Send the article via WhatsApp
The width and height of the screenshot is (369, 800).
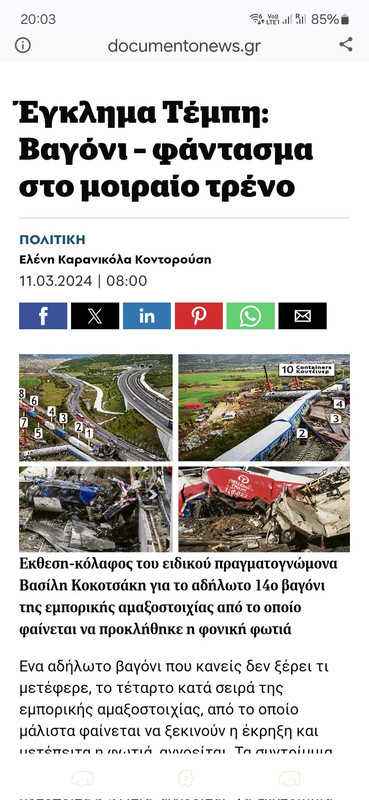[x=251, y=316]
